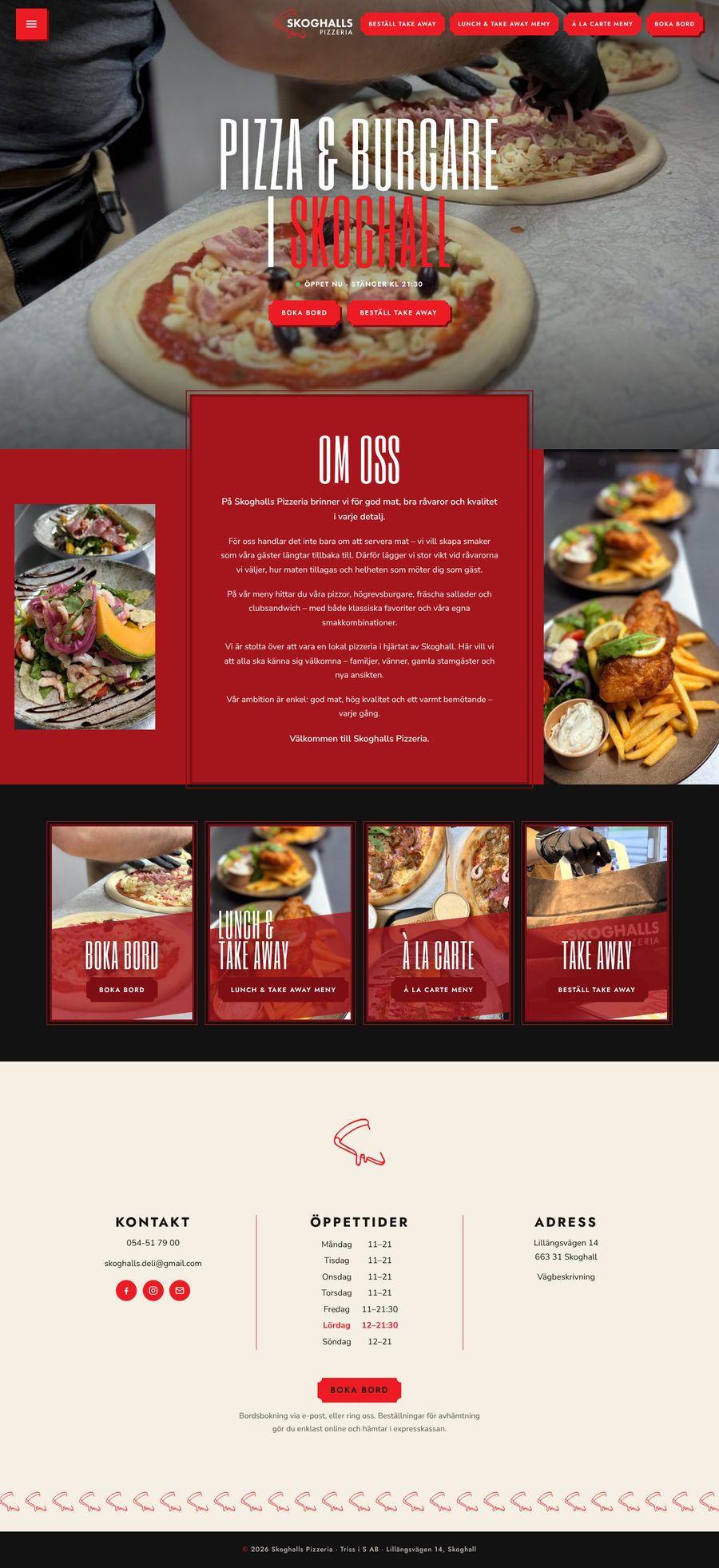Viewport: 719px width, 1568px height.
Task: Tap Beställ Take Away in the header
Action: click(x=403, y=24)
